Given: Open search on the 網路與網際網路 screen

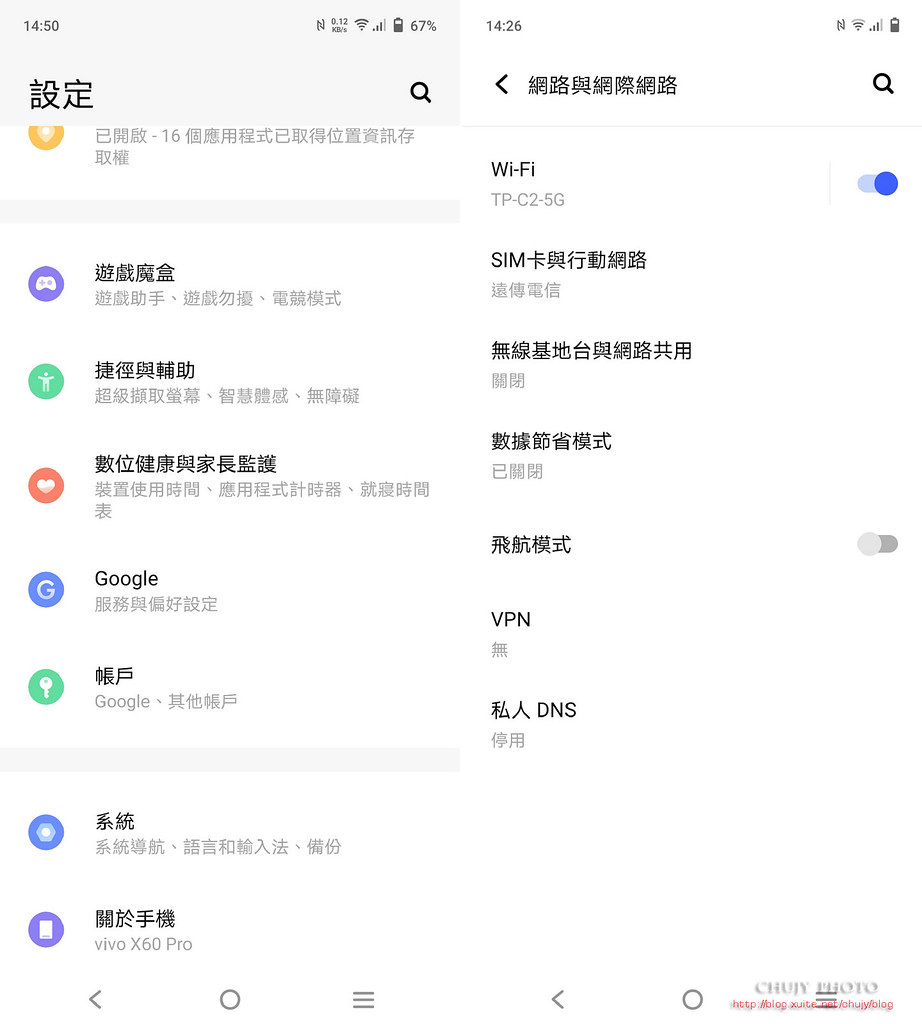Looking at the screenshot, I should pos(883,84).
